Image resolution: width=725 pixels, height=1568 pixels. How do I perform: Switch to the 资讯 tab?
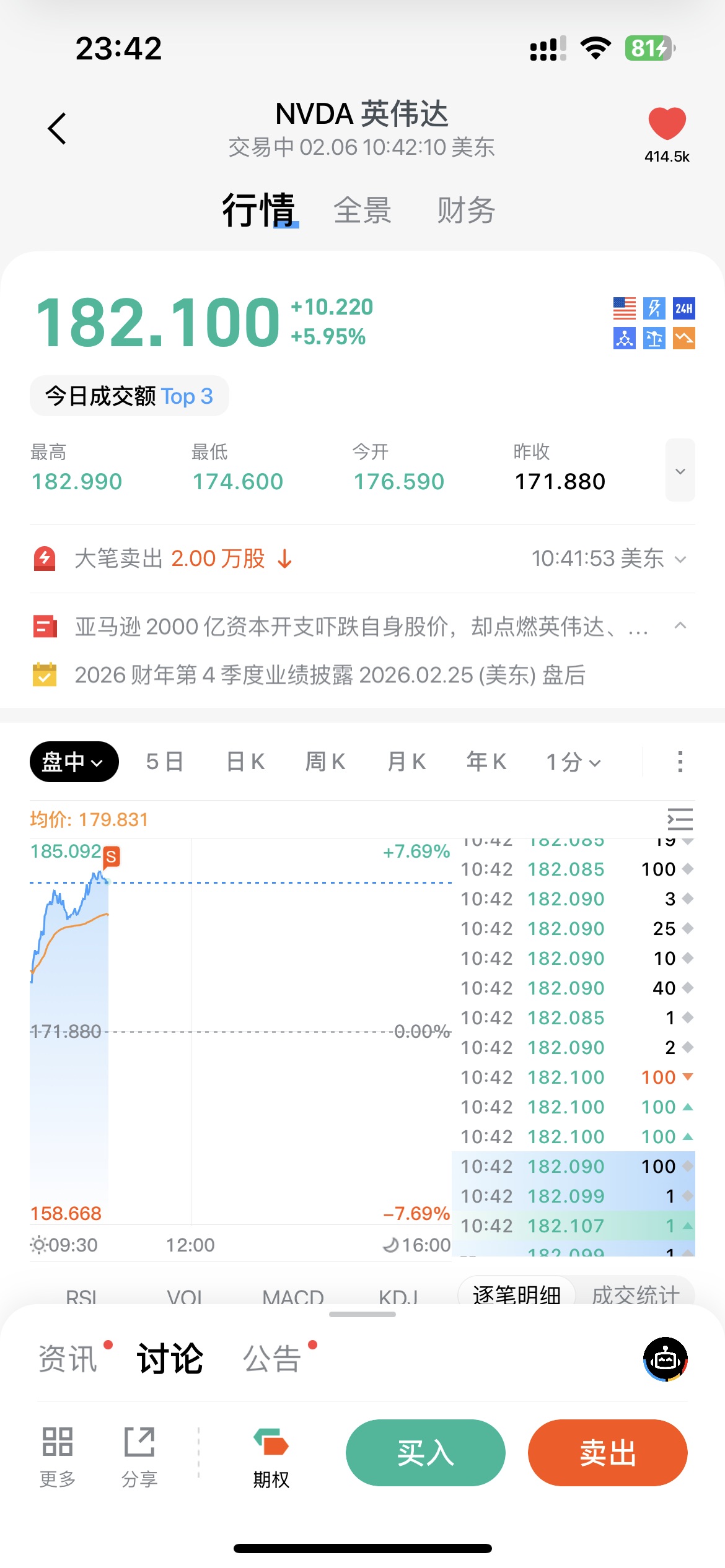[x=68, y=1359]
